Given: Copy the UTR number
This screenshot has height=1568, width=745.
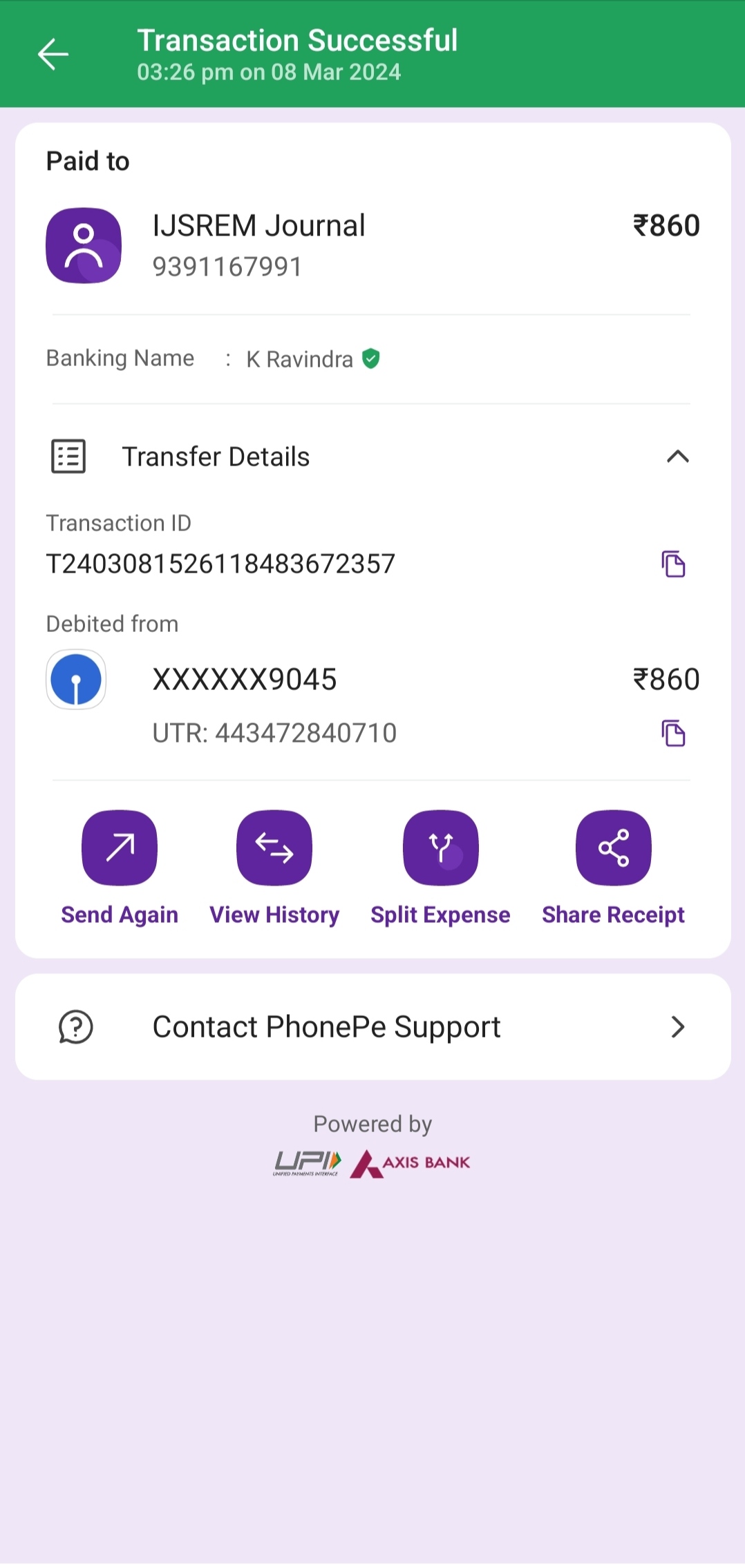Looking at the screenshot, I should point(673,733).
